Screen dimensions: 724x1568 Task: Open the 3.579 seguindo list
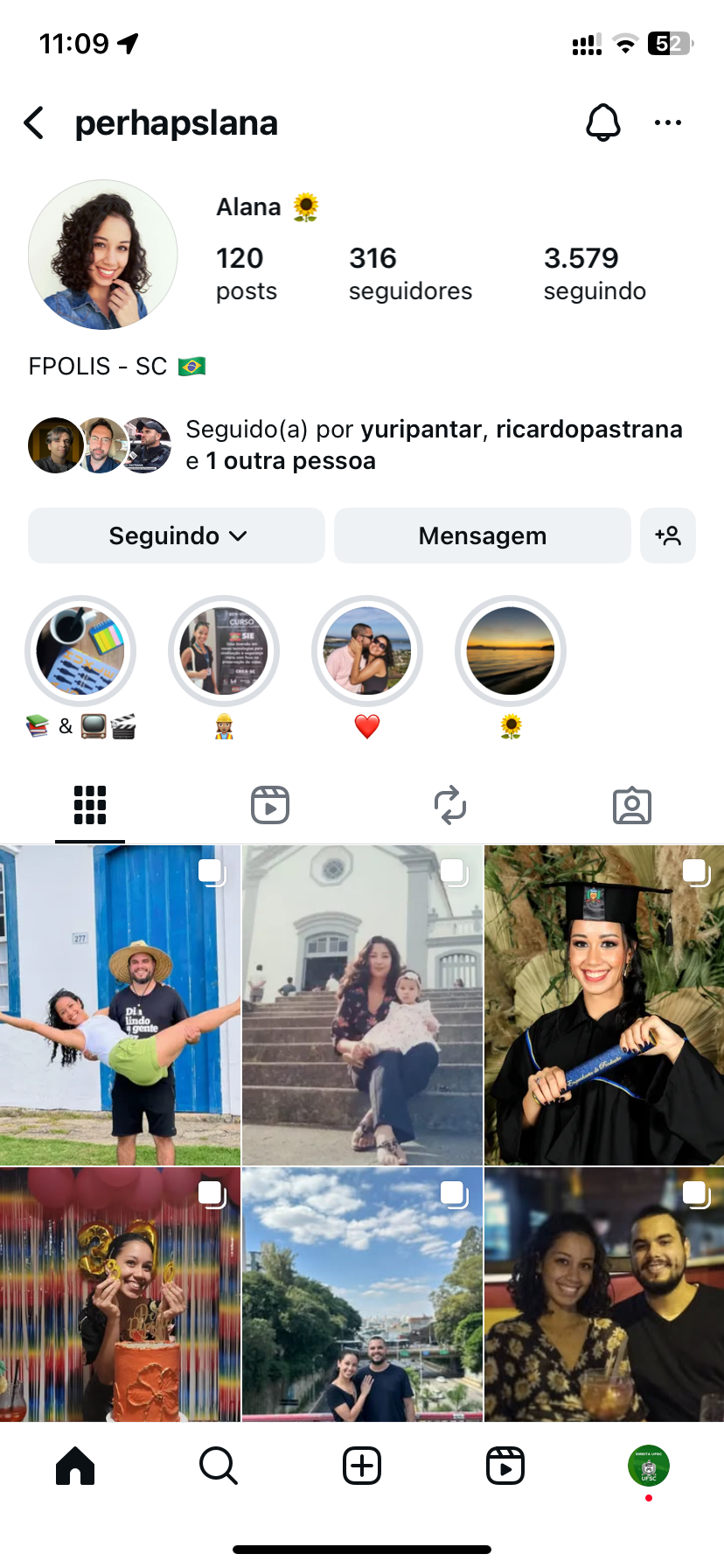click(x=595, y=273)
